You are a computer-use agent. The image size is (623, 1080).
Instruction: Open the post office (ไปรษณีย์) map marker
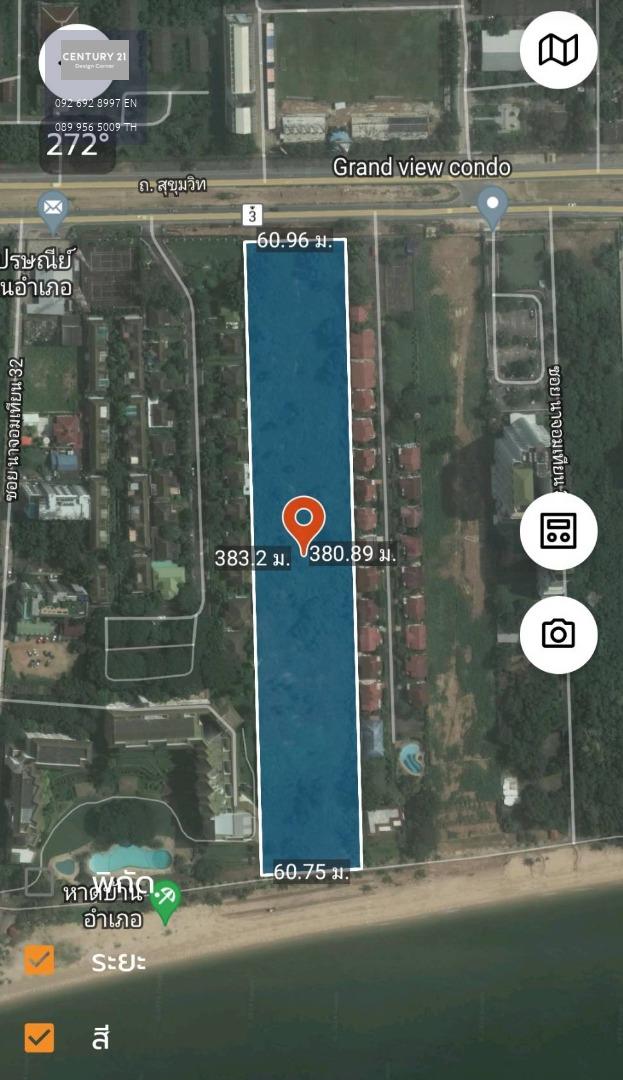click(x=54, y=213)
